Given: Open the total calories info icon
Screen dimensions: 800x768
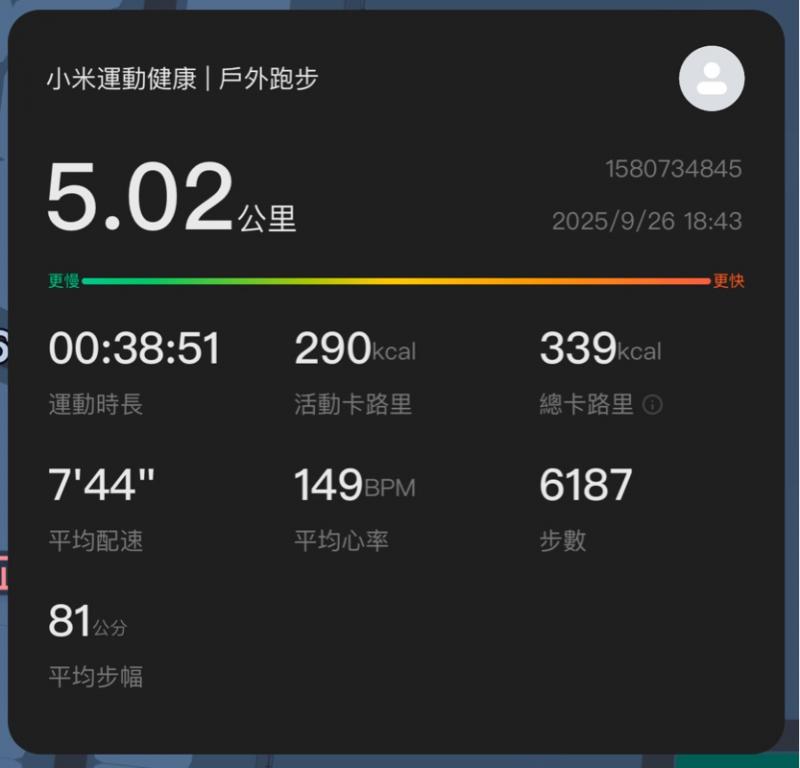Looking at the screenshot, I should pyautogui.click(x=652, y=405).
